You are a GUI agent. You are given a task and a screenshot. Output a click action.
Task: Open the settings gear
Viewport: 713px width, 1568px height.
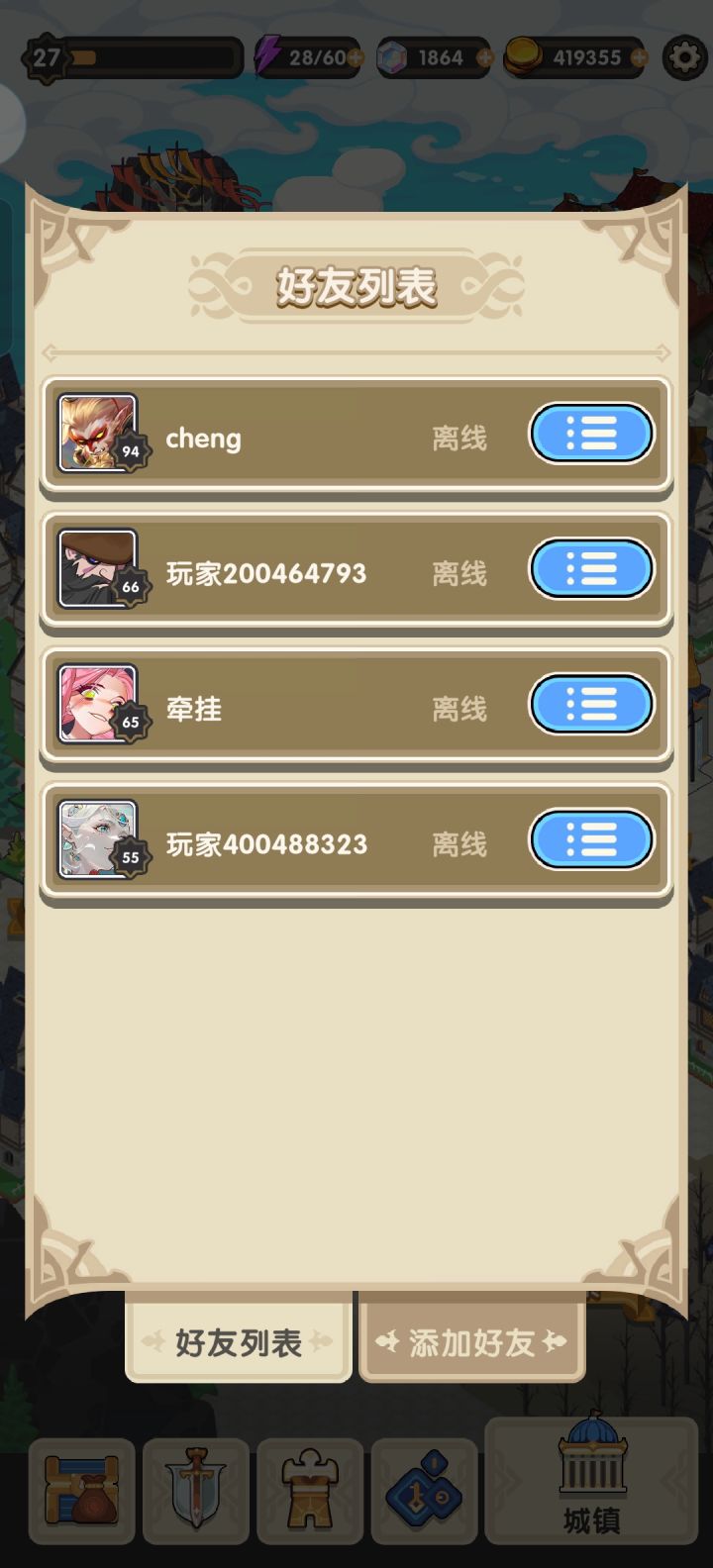click(x=683, y=56)
